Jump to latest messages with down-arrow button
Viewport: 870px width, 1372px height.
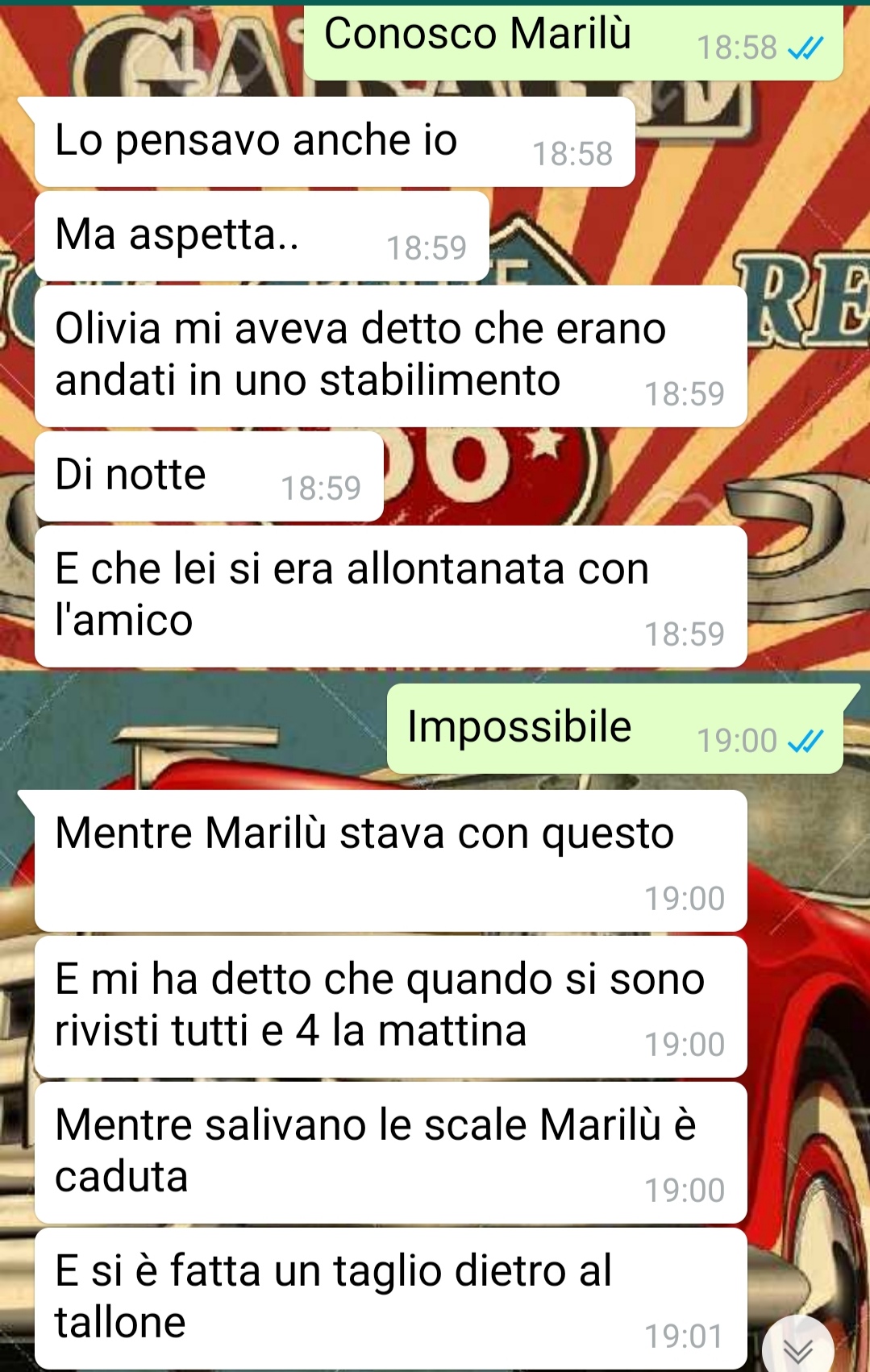pos(798,1348)
